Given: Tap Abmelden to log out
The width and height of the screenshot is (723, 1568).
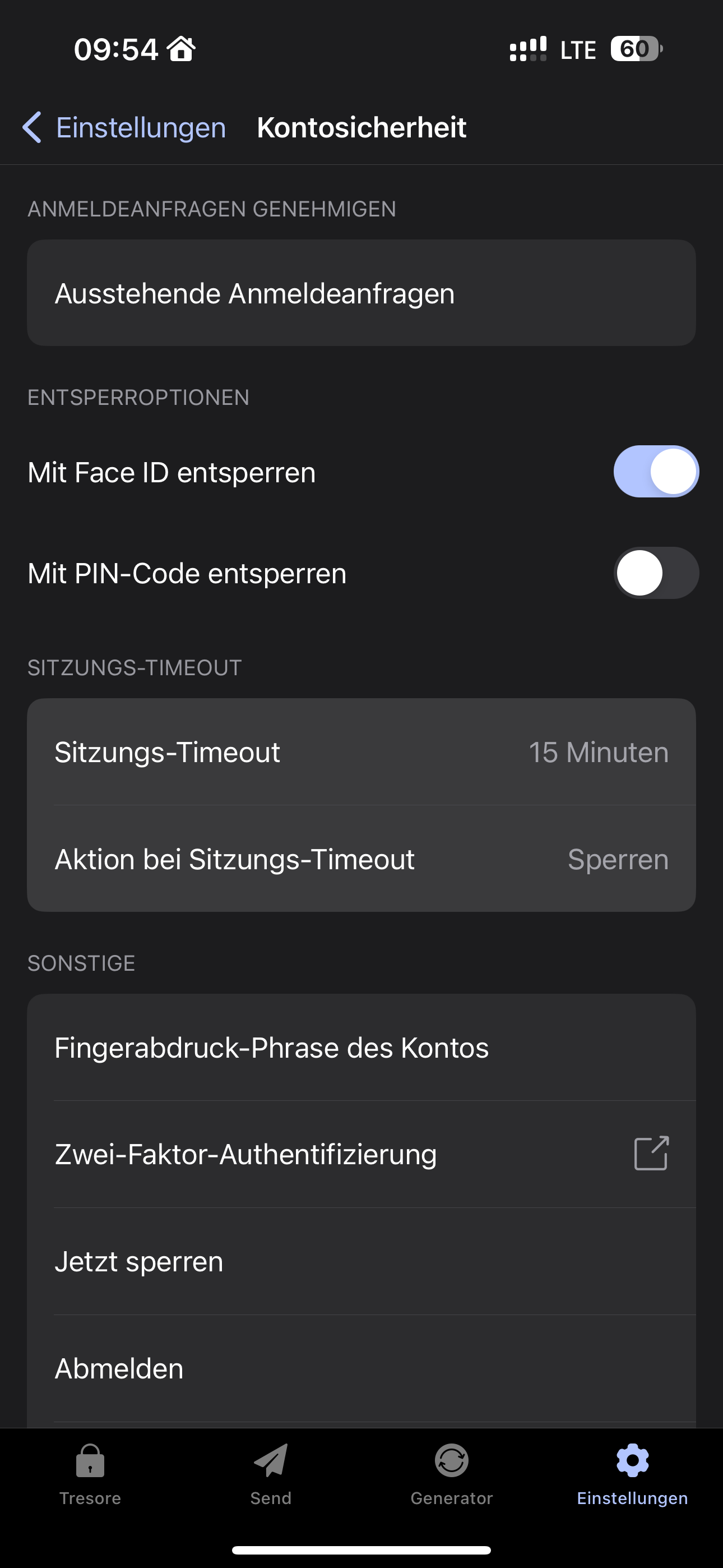Looking at the screenshot, I should pyautogui.click(x=361, y=1369).
